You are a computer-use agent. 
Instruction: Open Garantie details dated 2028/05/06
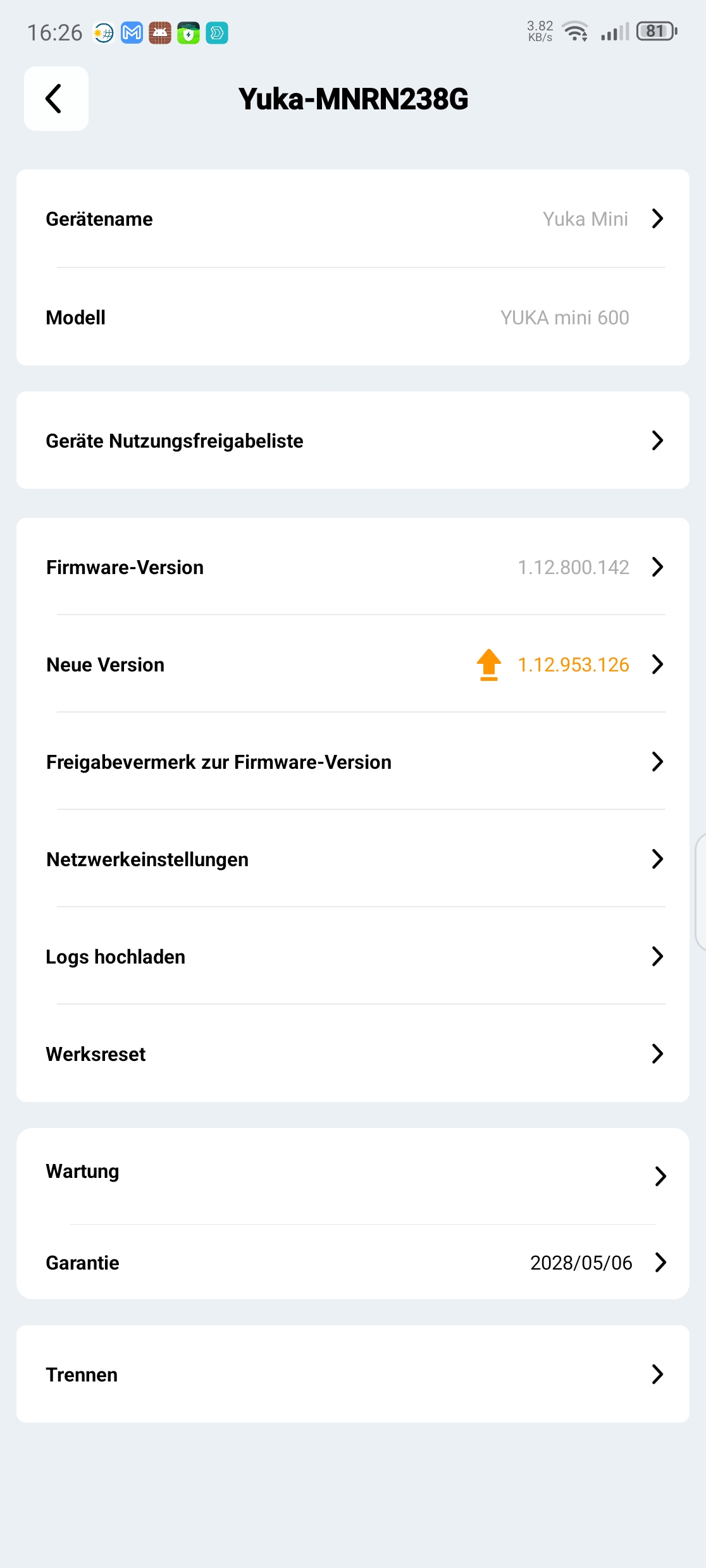353,1262
